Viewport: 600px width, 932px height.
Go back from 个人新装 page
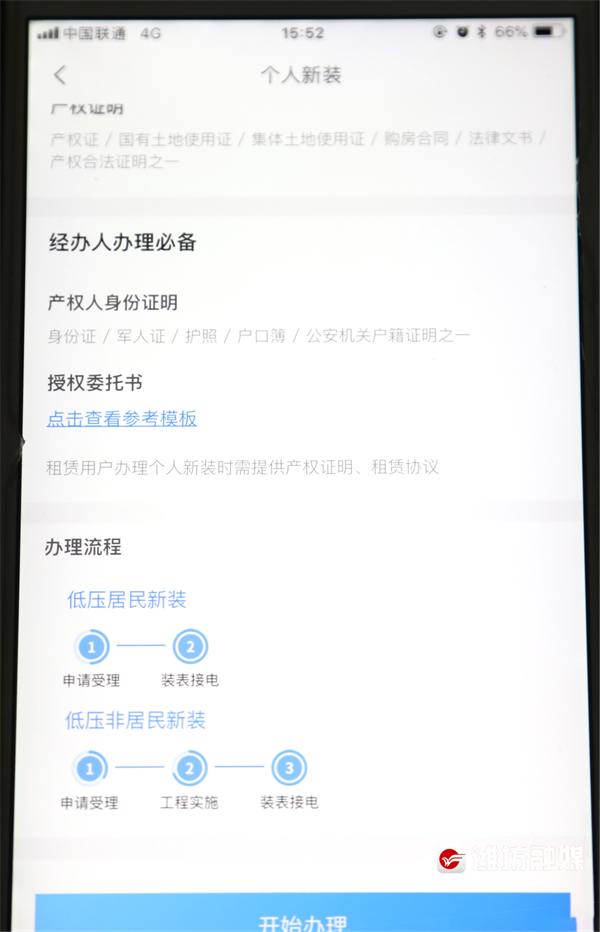[60, 75]
